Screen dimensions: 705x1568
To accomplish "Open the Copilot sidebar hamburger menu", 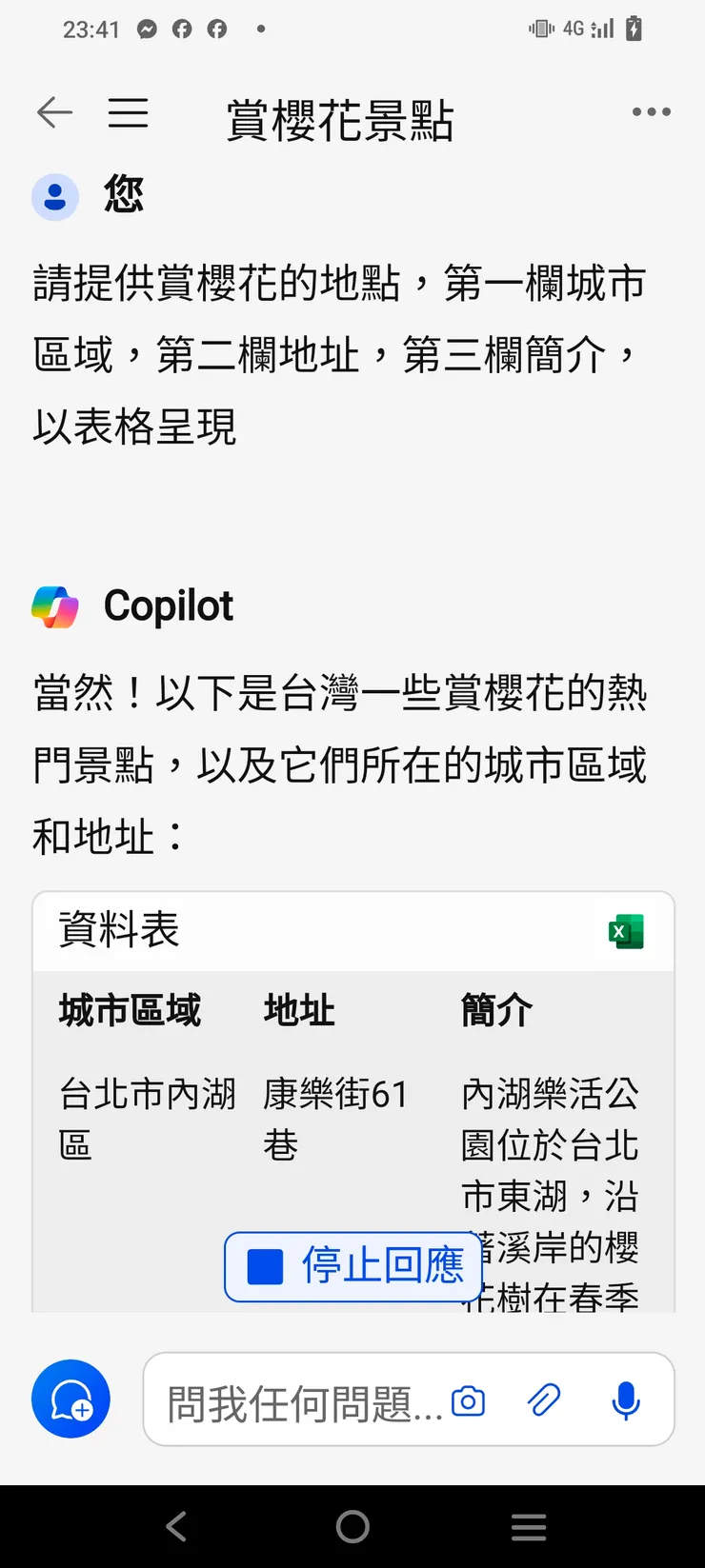I will [x=129, y=112].
